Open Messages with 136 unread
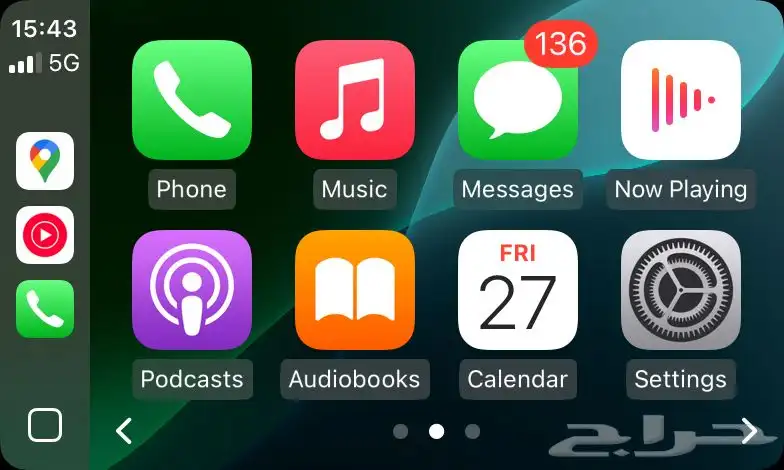Image resolution: width=784 pixels, height=470 pixels. click(x=517, y=100)
